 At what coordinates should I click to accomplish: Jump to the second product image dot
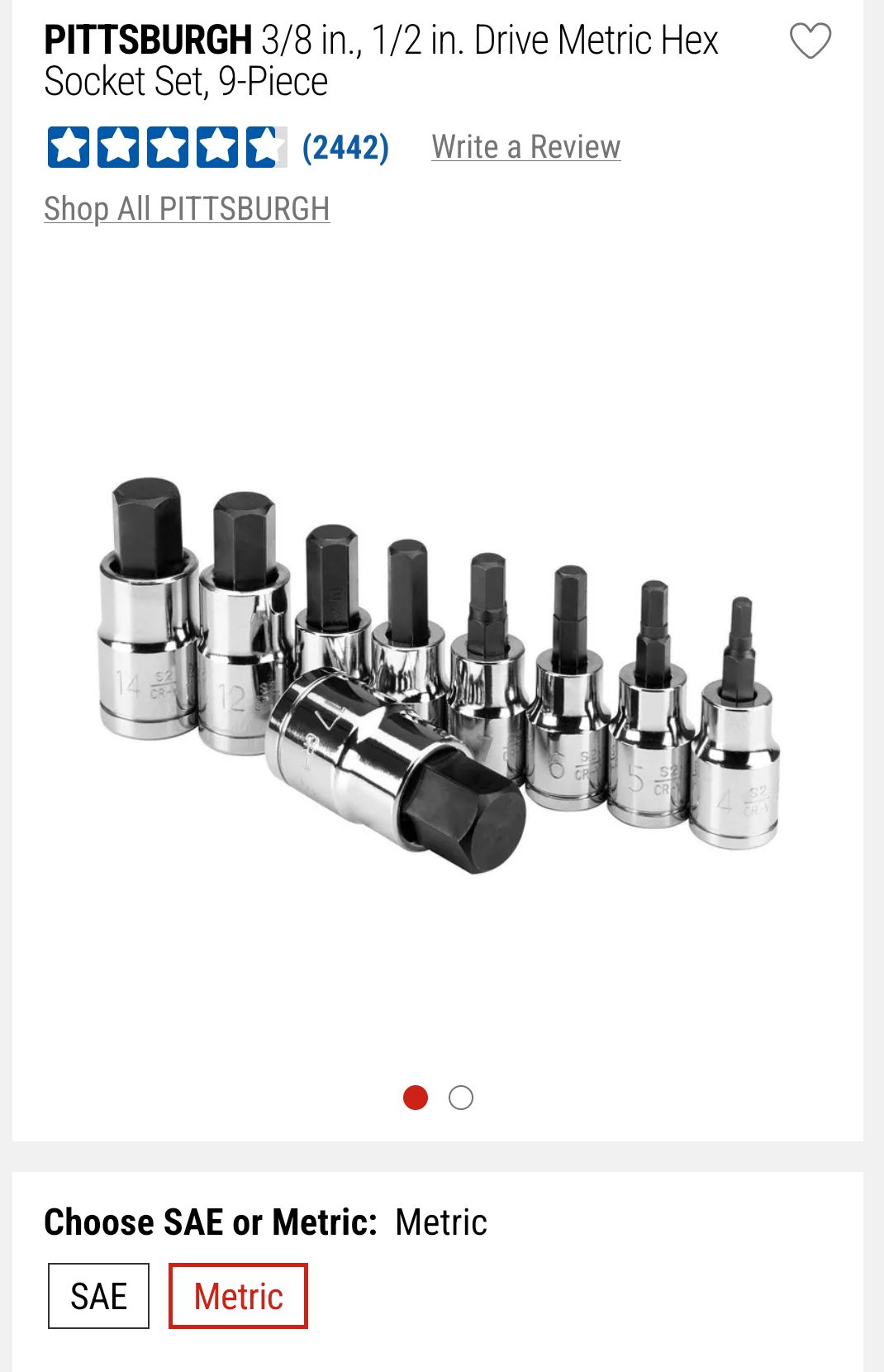(461, 1098)
